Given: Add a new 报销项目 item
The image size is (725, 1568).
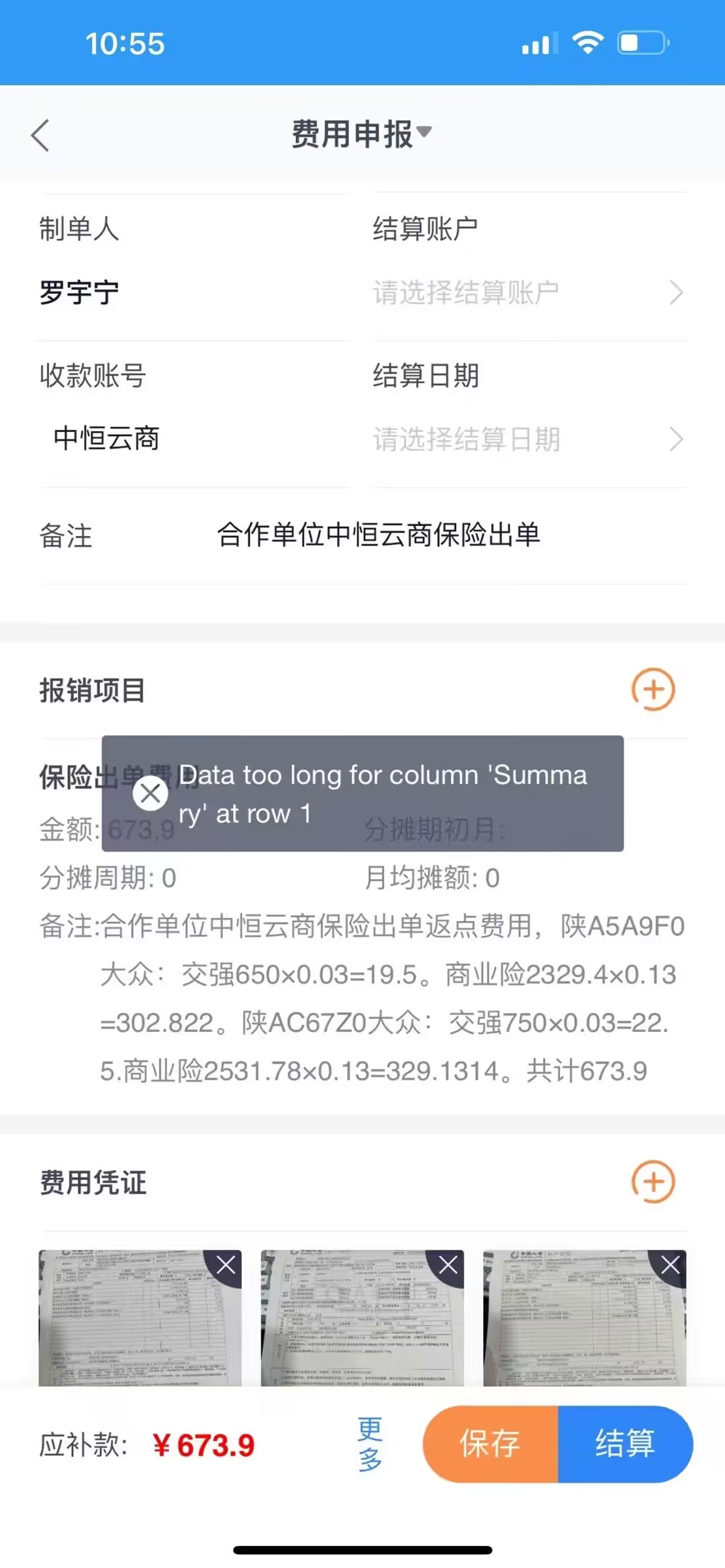Looking at the screenshot, I should (652, 689).
